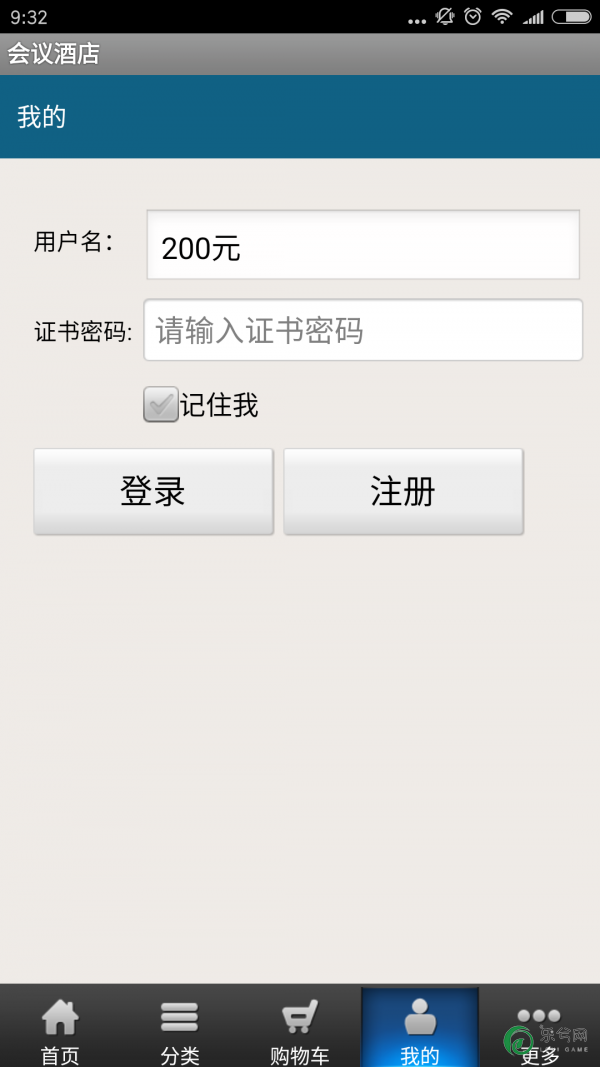This screenshot has height=1067, width=600.
Task: Open the 更多 tab
Action: coord(540,1028)
